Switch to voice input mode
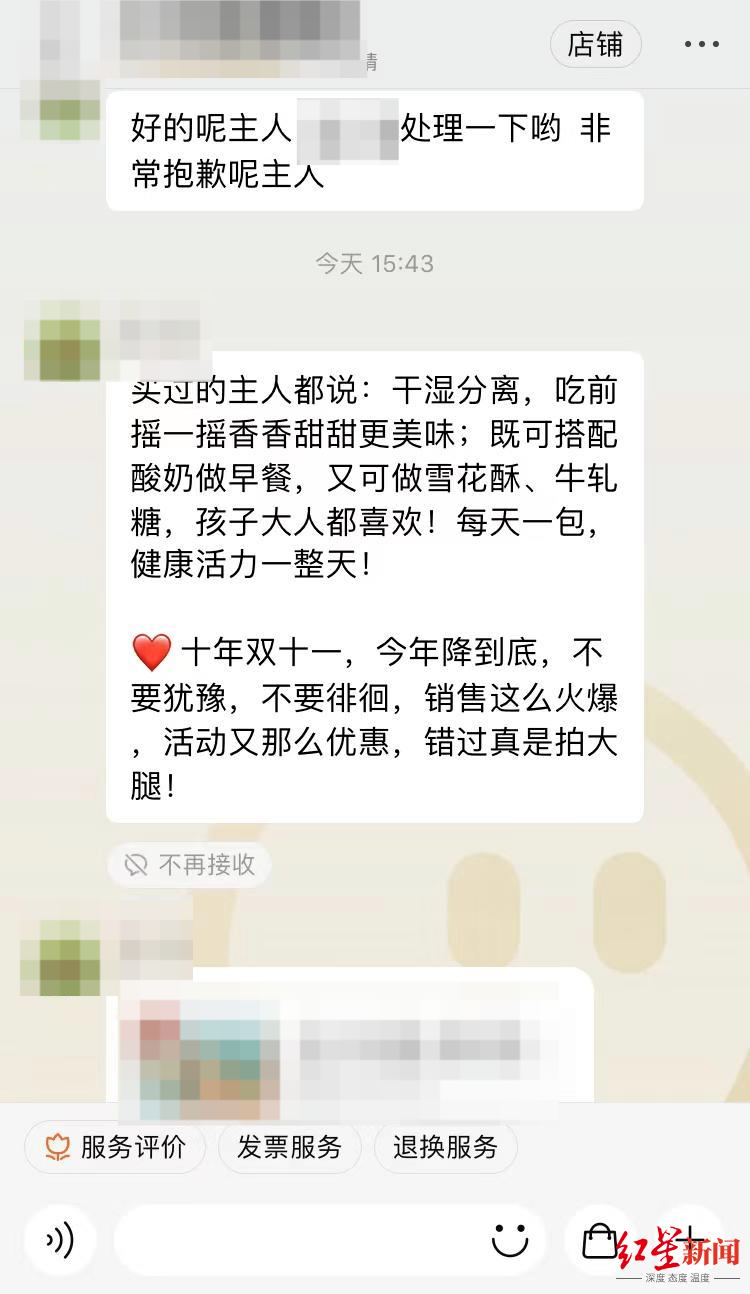The image size is (750, 1294). [60, 1240]
